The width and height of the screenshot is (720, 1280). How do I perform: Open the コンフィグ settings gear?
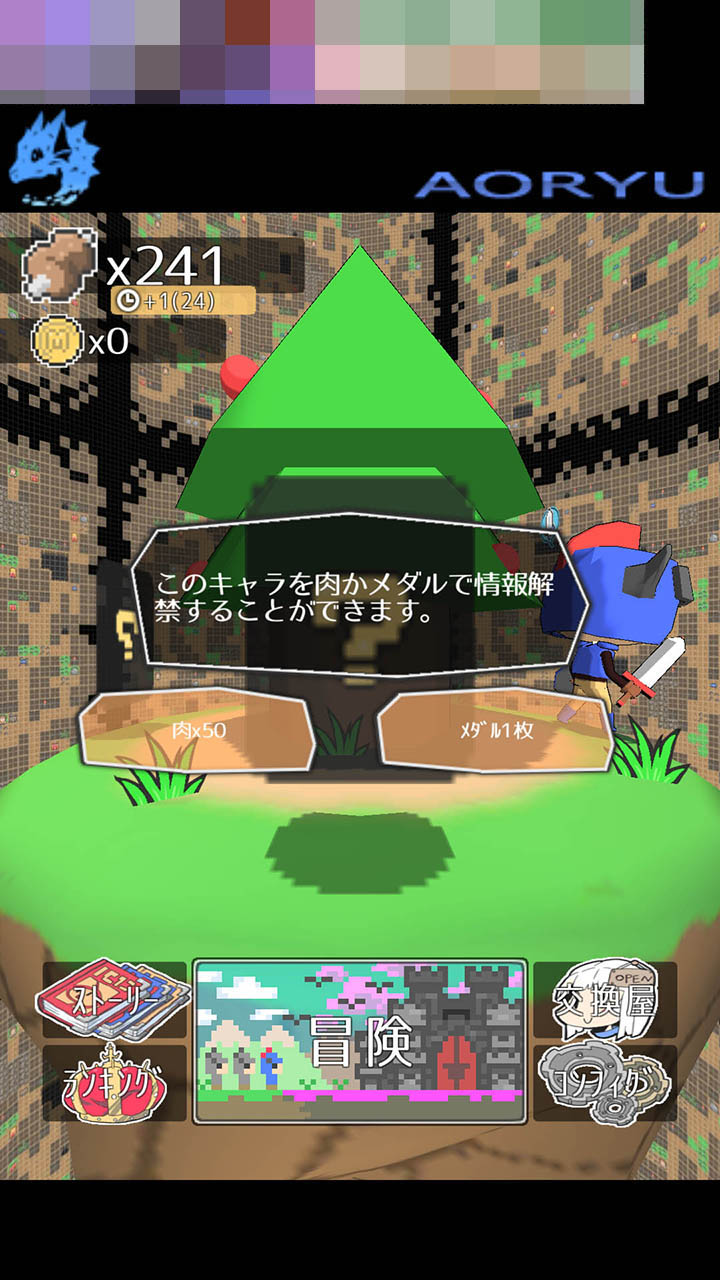604,1083
